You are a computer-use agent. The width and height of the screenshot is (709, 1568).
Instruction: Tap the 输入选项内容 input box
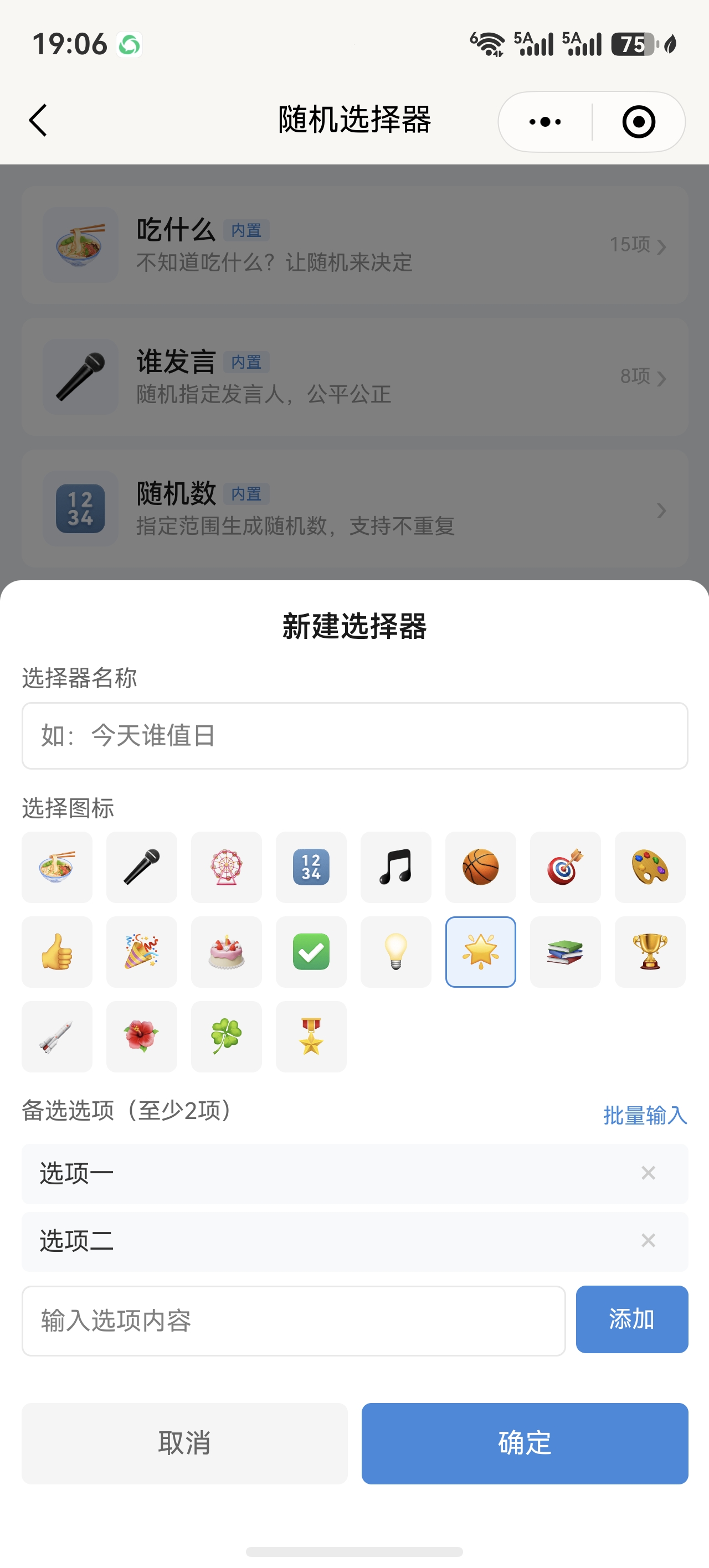(294, 1321)
